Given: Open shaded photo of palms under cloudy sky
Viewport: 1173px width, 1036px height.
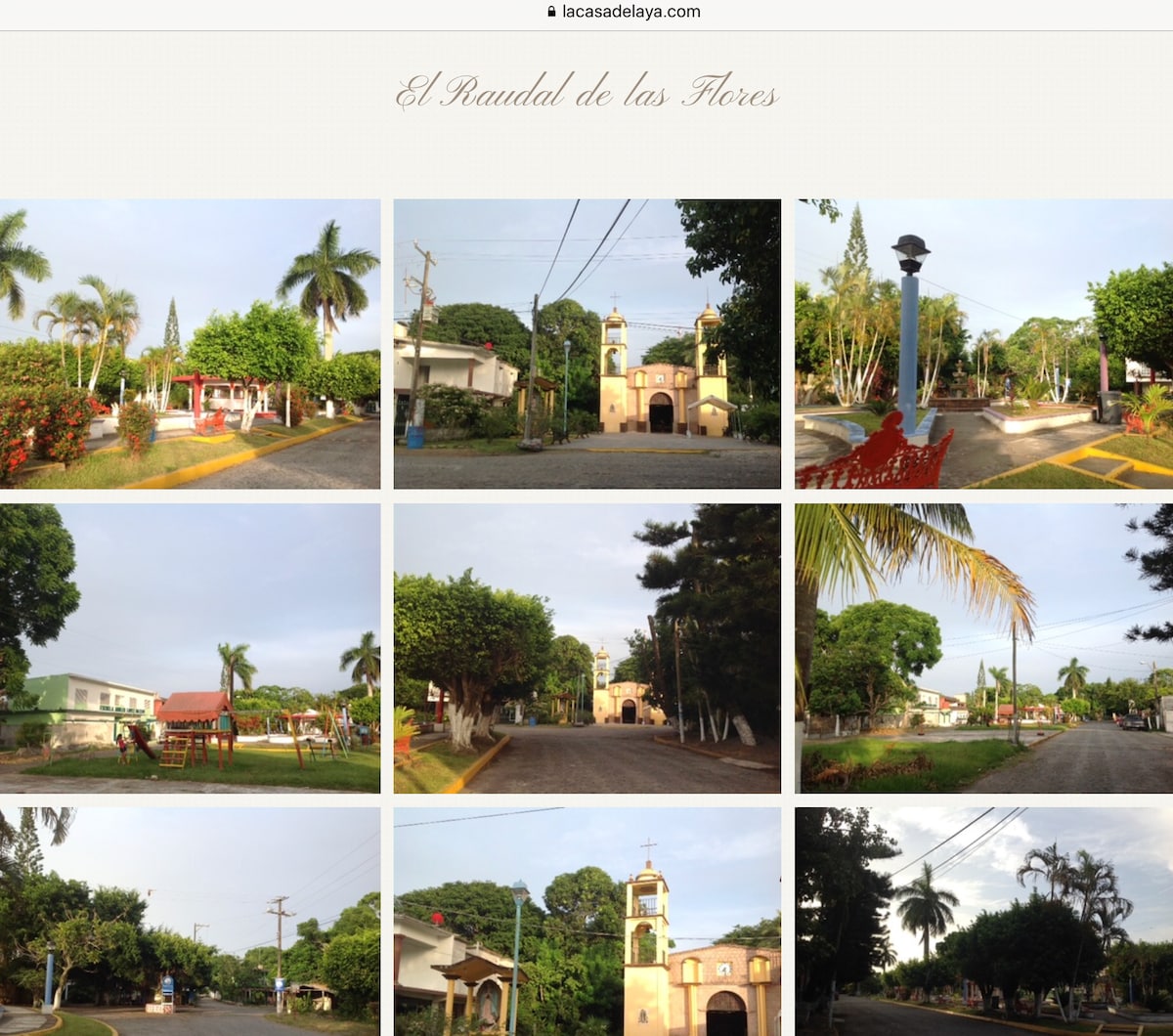Looking at the screenshot, I should coord(983,921).
